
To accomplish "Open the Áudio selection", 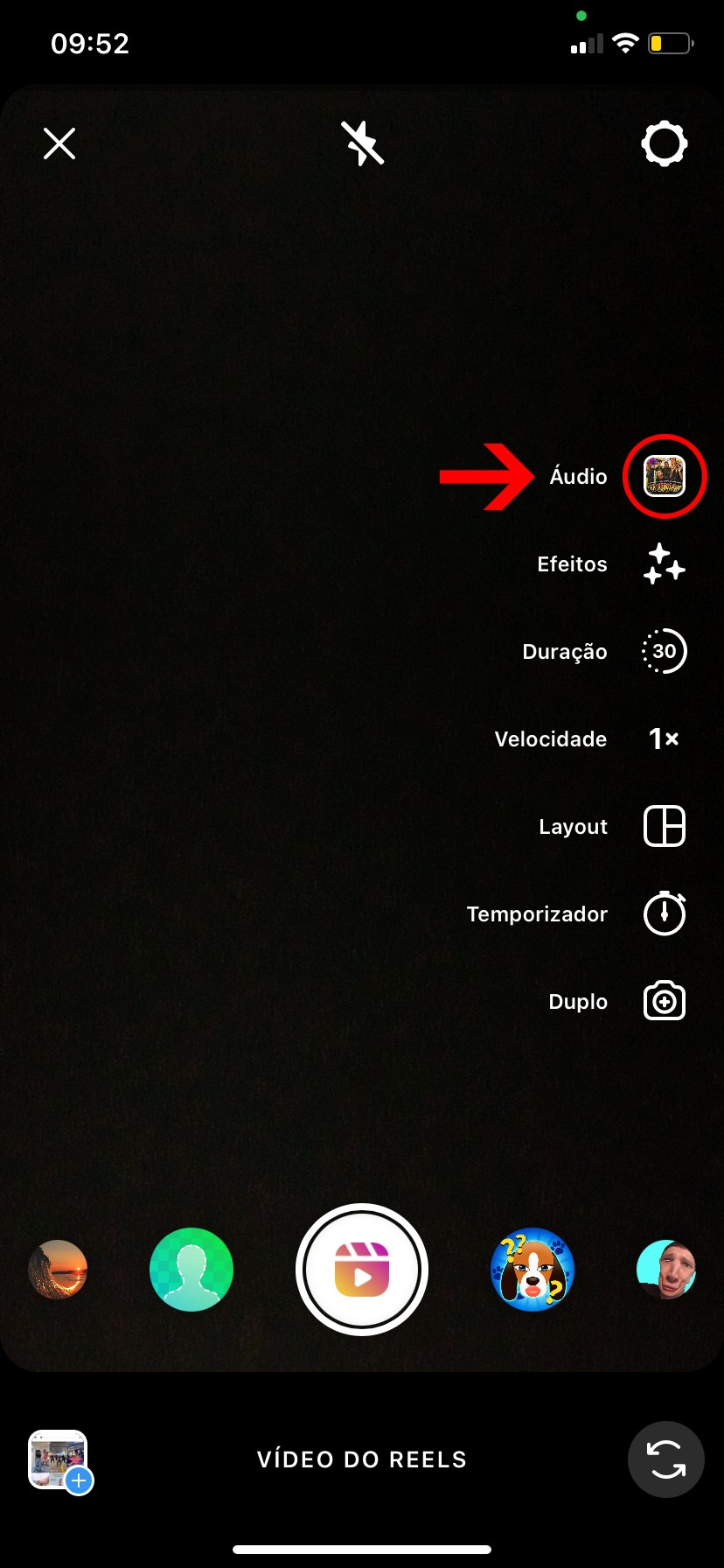I will point(665,476).
